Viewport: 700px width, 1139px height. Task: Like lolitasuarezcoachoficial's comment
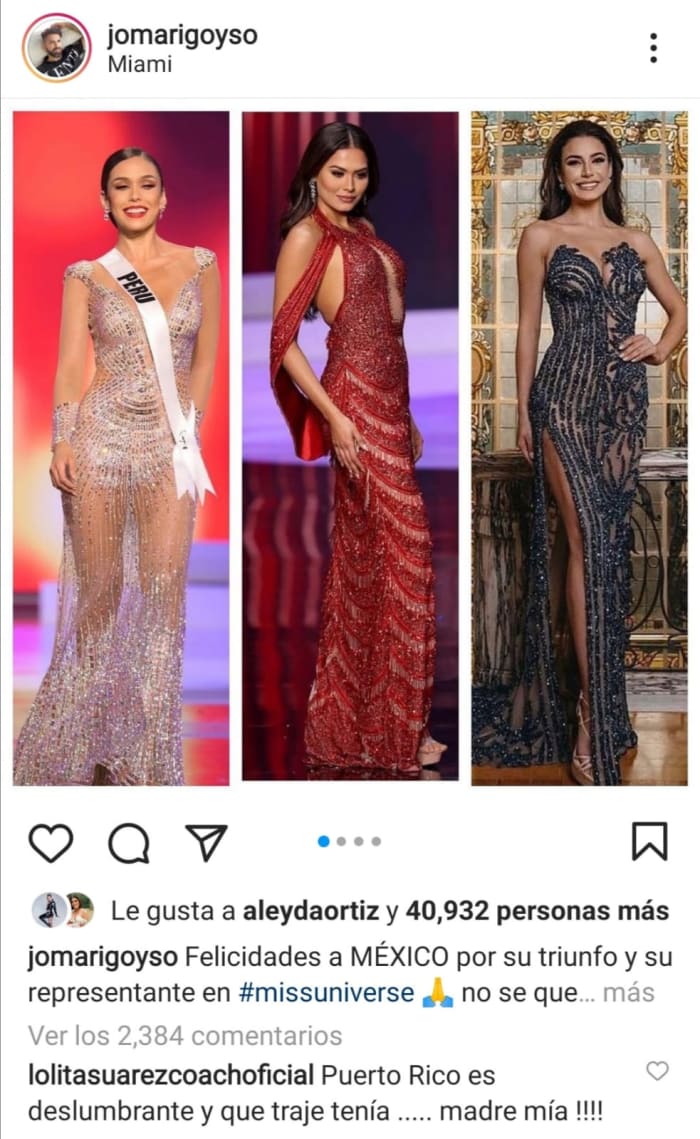pos(657,1071)
